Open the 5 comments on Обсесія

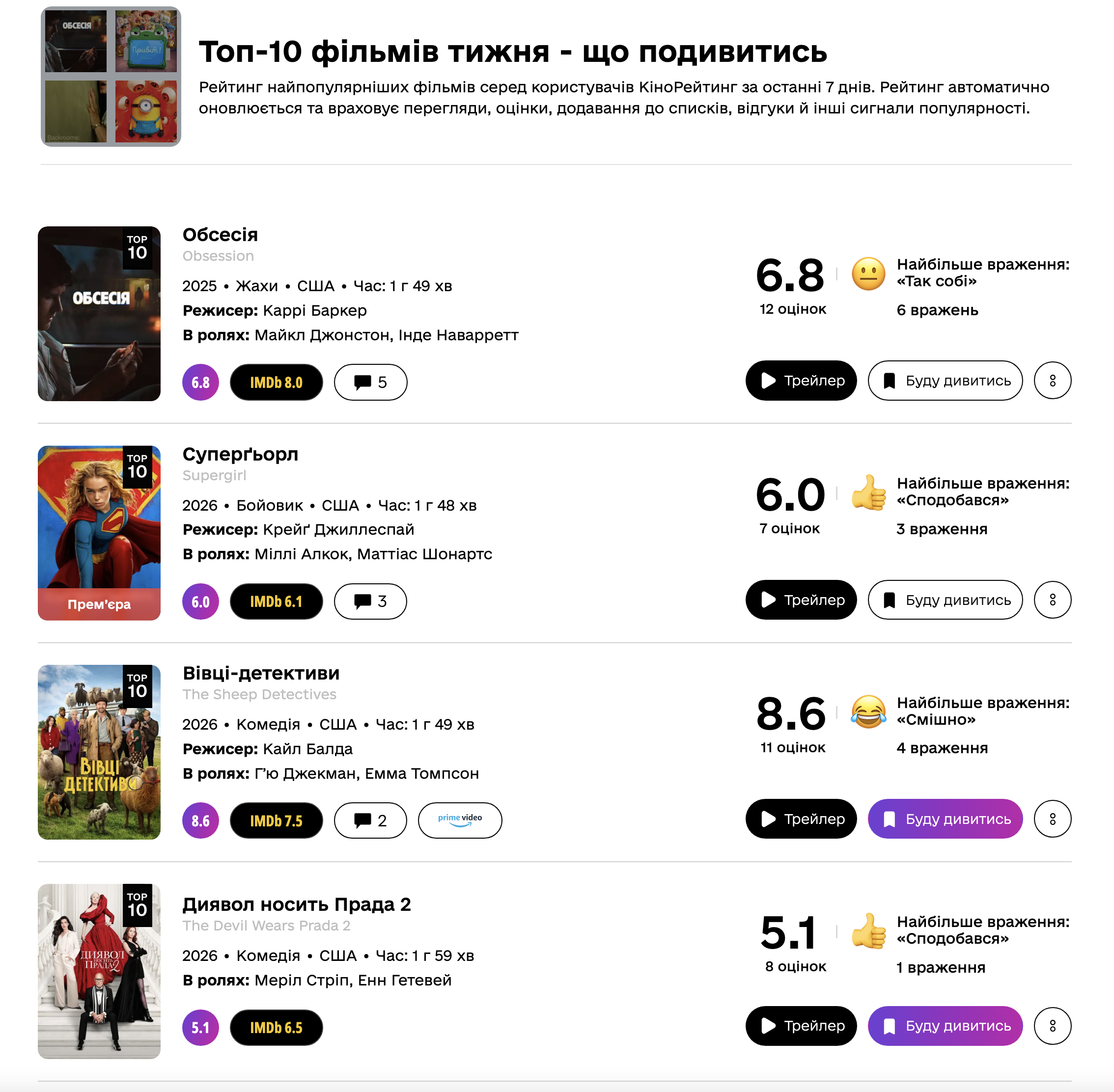(x=370, y=382)
